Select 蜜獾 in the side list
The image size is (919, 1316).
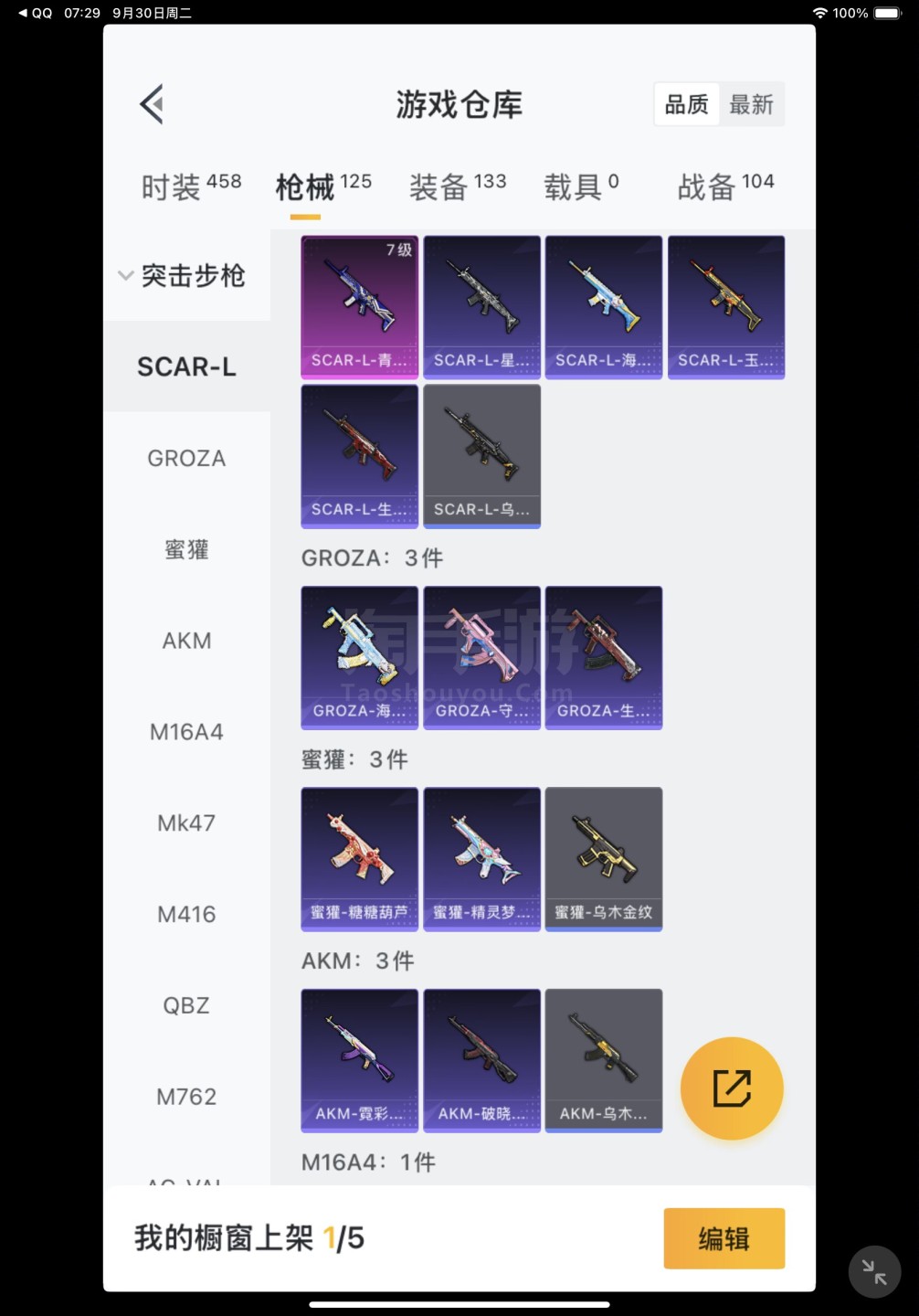(x=186, y=549)
